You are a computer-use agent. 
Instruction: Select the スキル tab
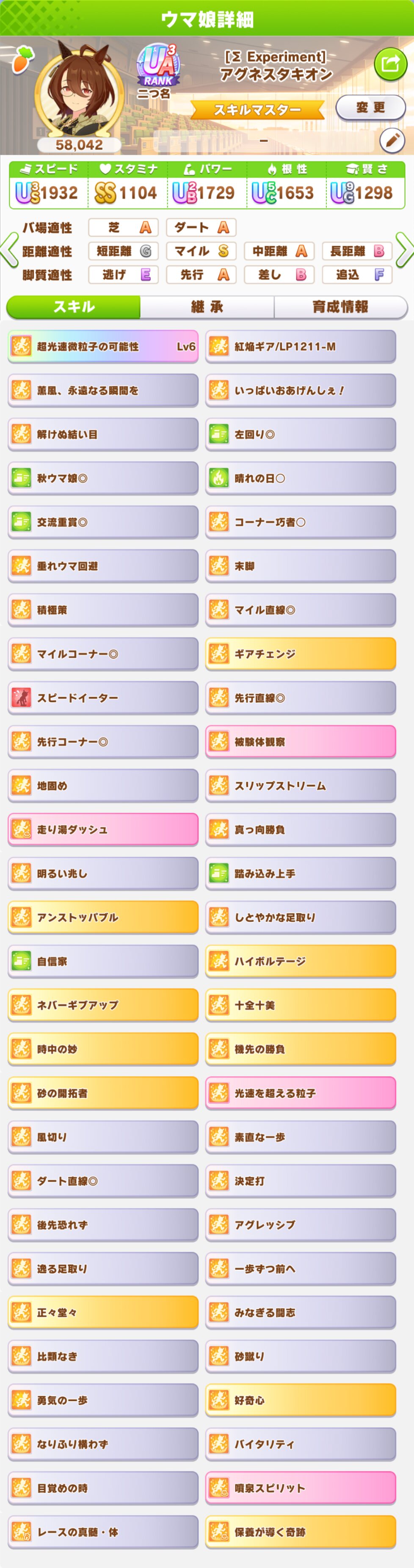pos(74,307)
